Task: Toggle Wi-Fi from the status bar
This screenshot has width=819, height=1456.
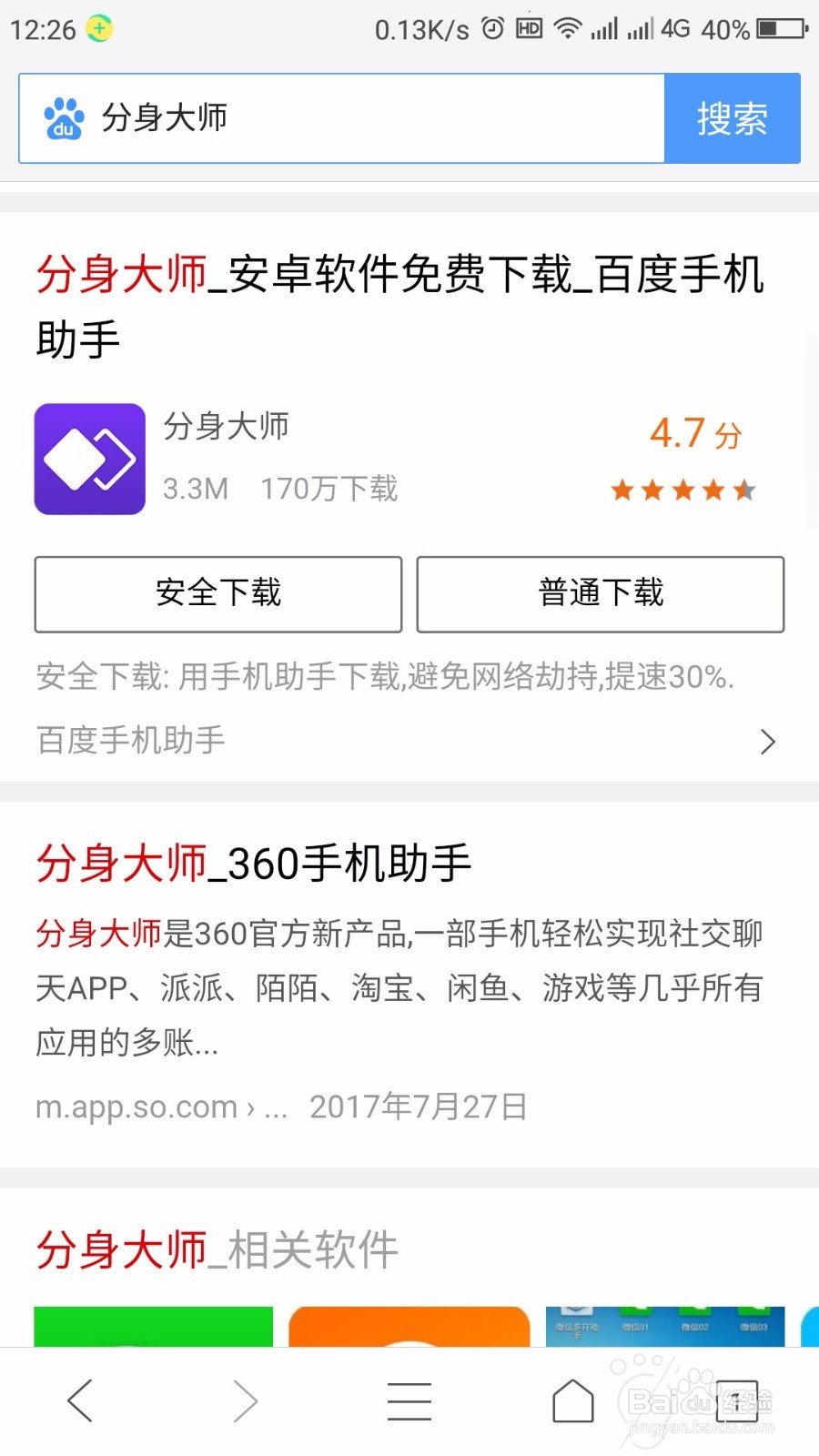Action: [566, 29]
